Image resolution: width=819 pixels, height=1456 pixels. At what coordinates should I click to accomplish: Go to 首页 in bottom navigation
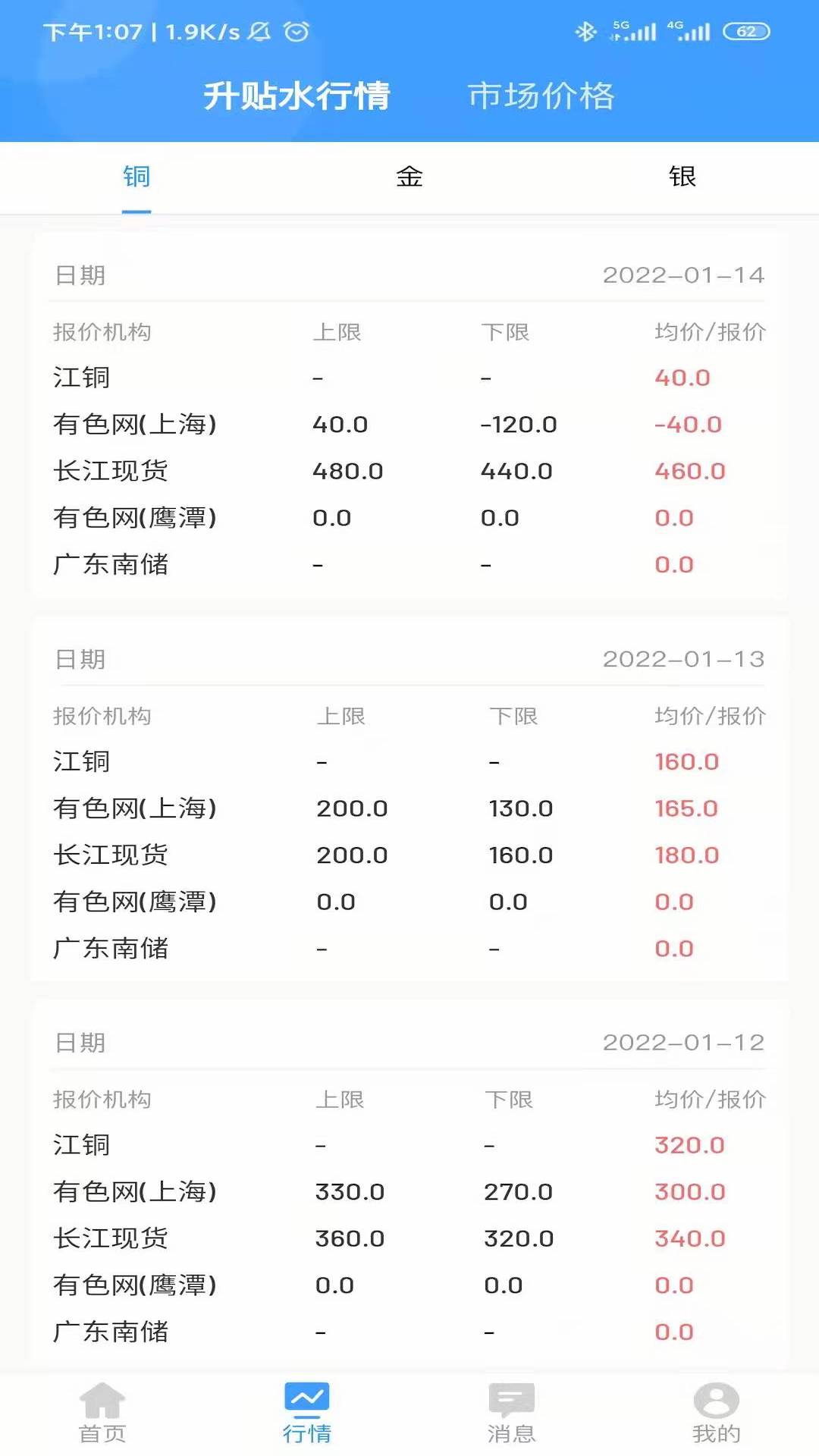click(102, 1414)
